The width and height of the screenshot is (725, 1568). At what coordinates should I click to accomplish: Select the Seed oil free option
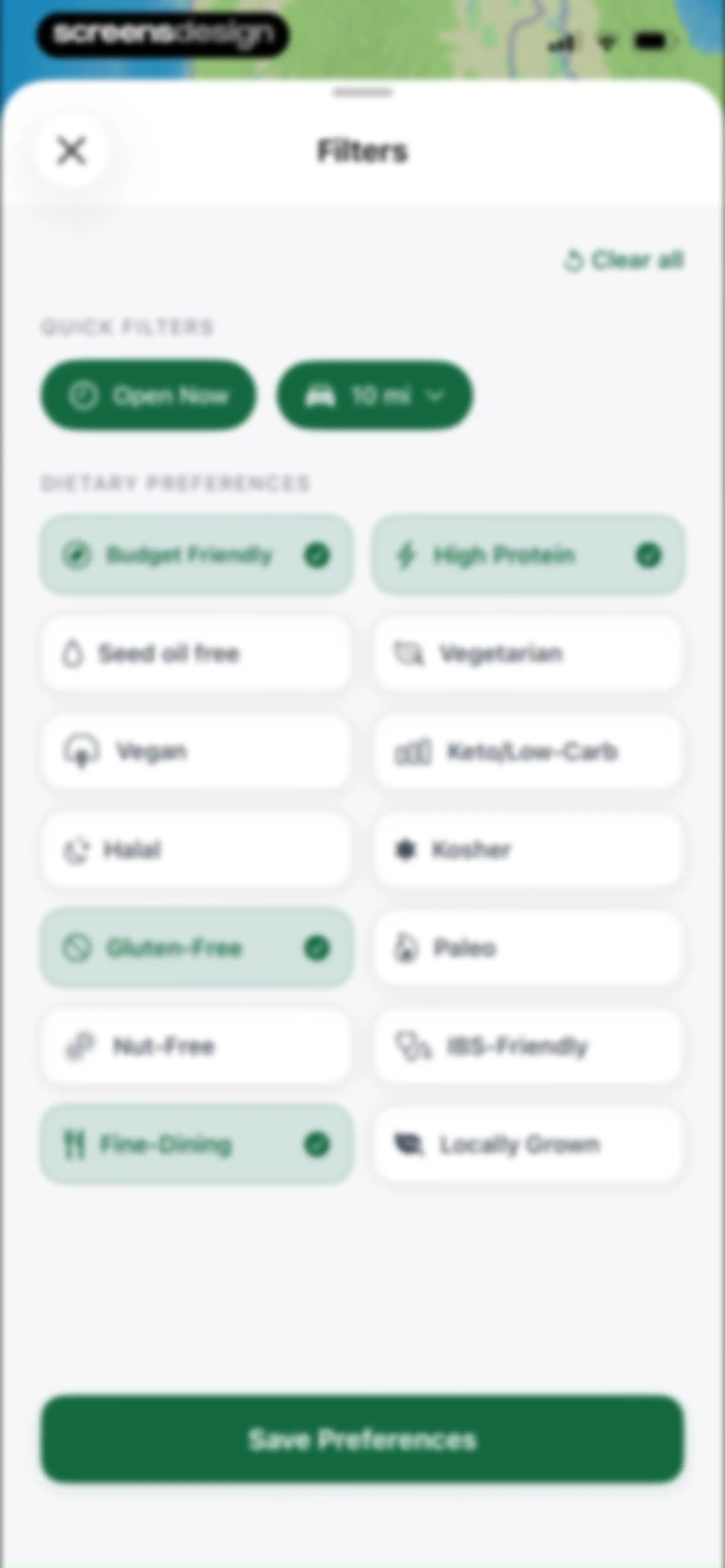[197, 653]
